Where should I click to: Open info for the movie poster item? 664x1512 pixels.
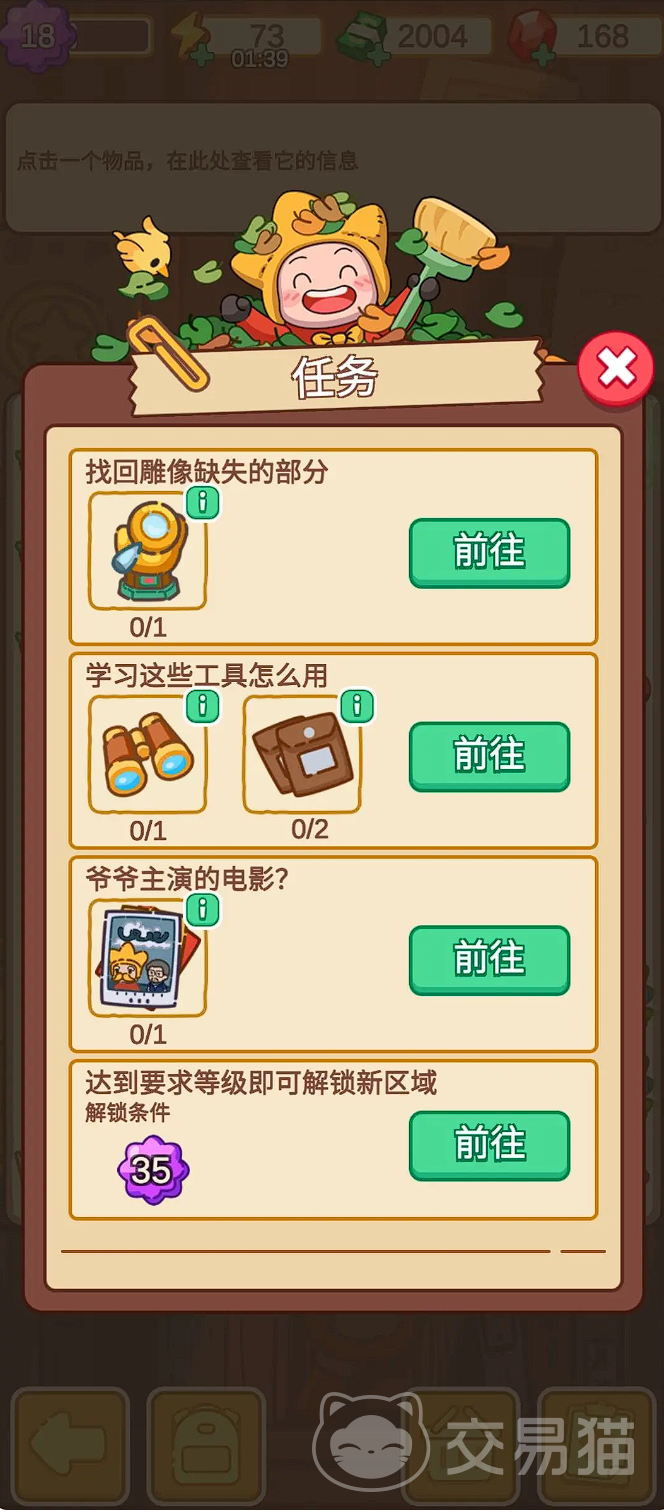click(x=203, y=909)
